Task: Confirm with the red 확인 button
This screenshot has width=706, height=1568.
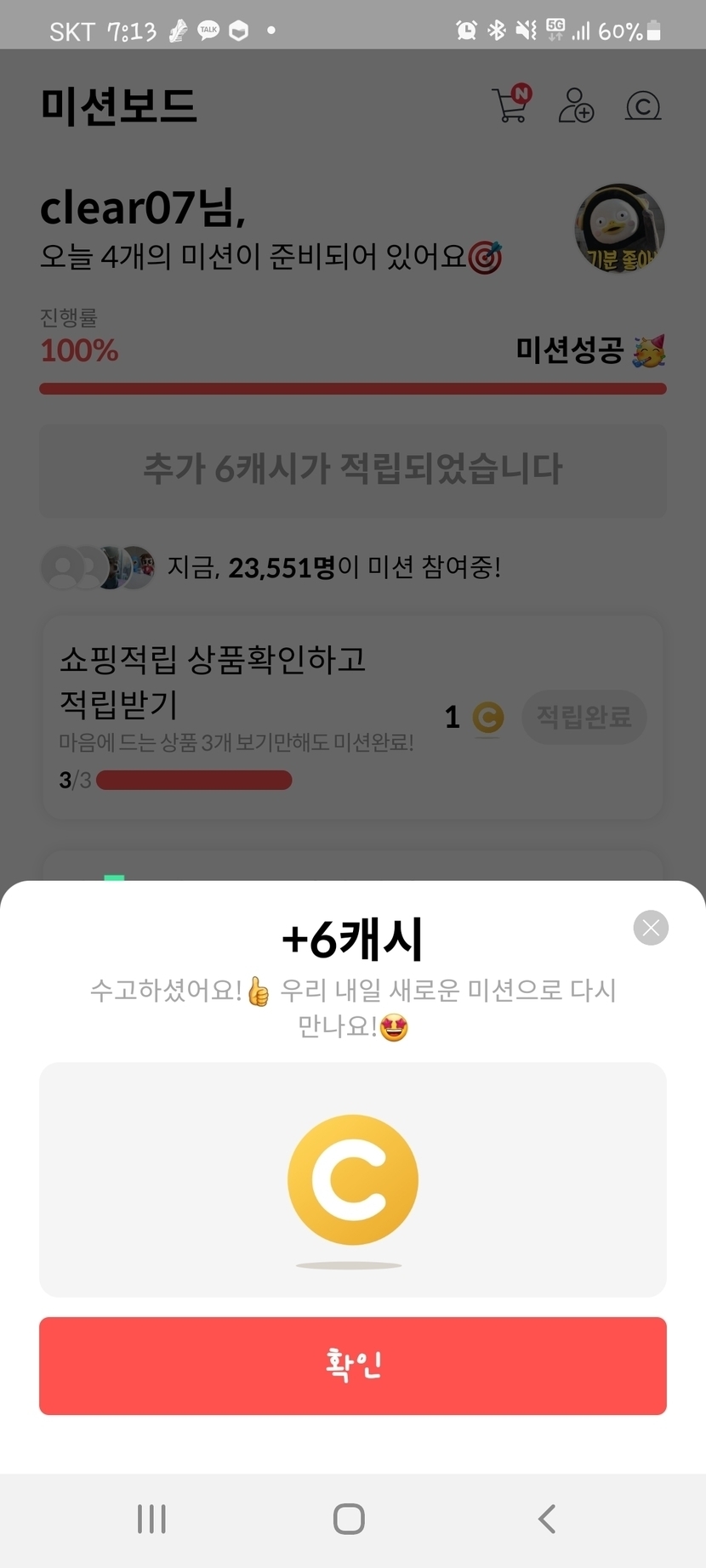Action: [353, 1366]
